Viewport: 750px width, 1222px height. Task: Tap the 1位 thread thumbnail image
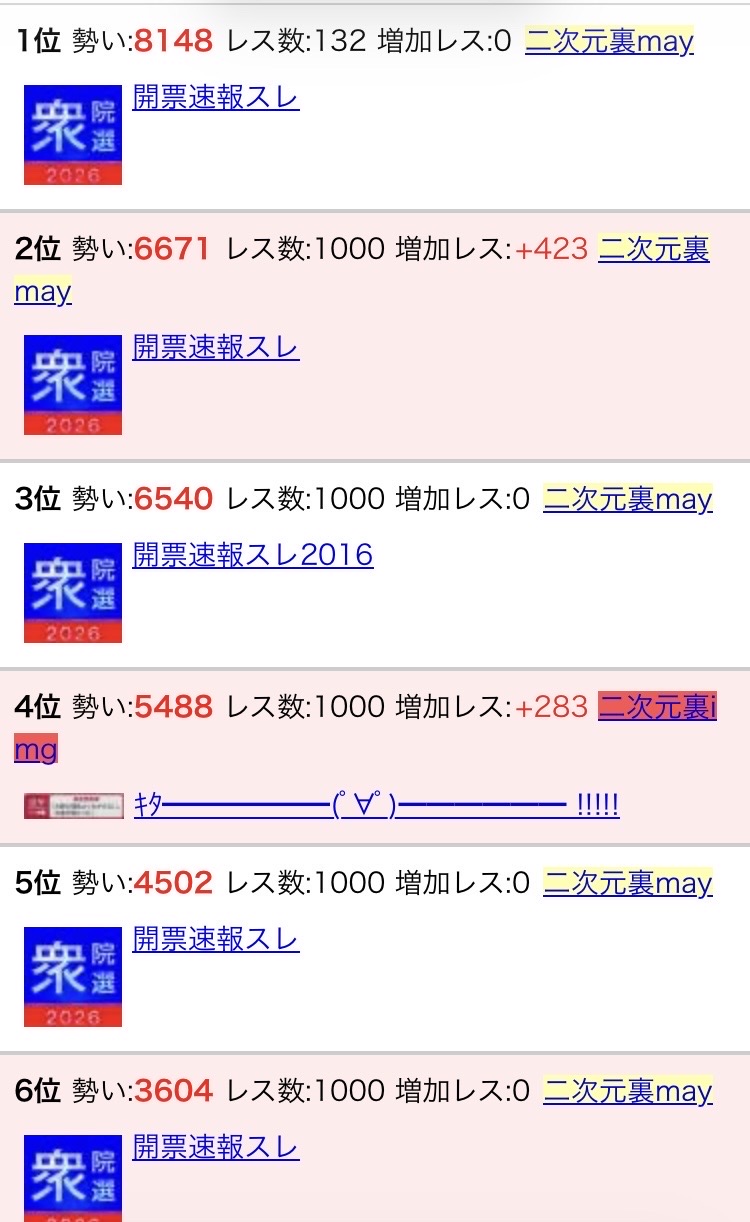(x=73, y=135)
